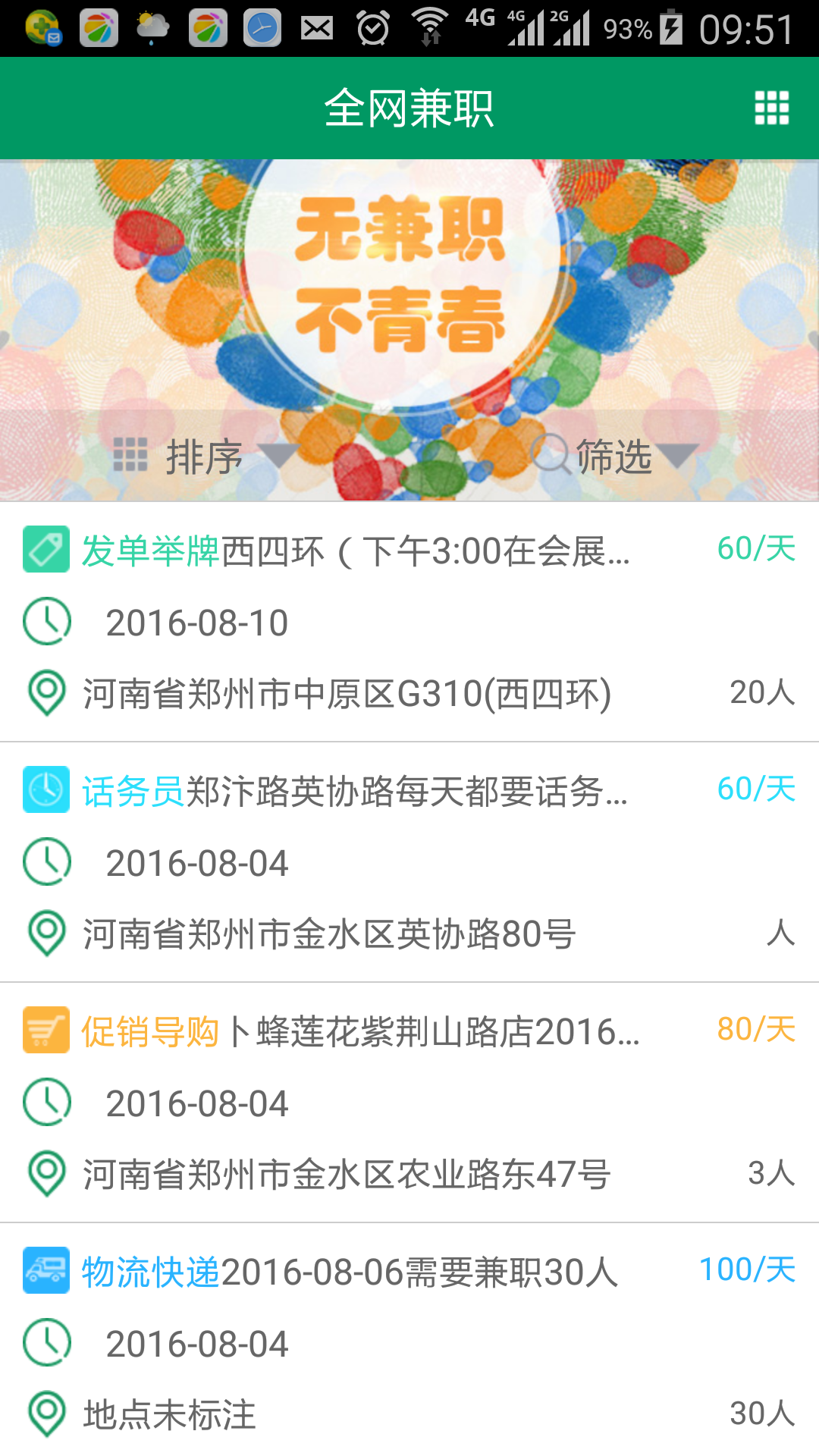819x1456 pixels.
Task: Open the grid menu in the top bar
Action: point(771,108)
